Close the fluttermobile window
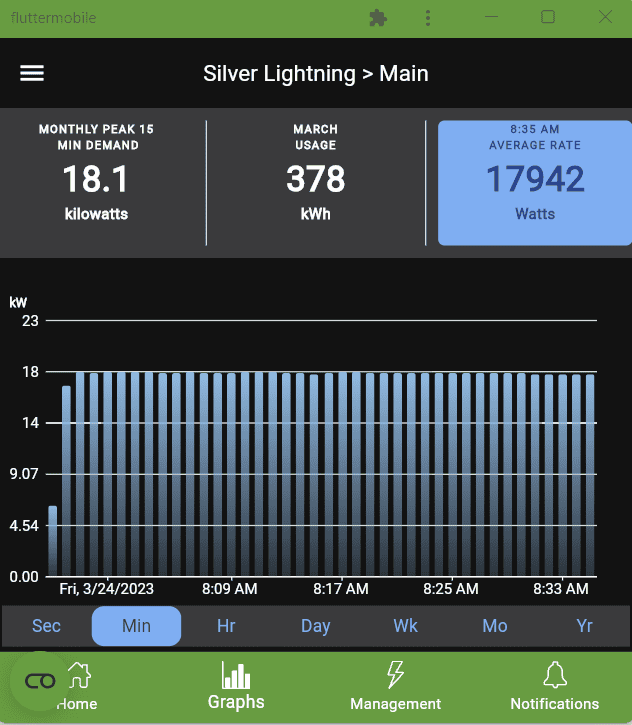The height and width of the screenshot is (725, 632). coord(605,17)
